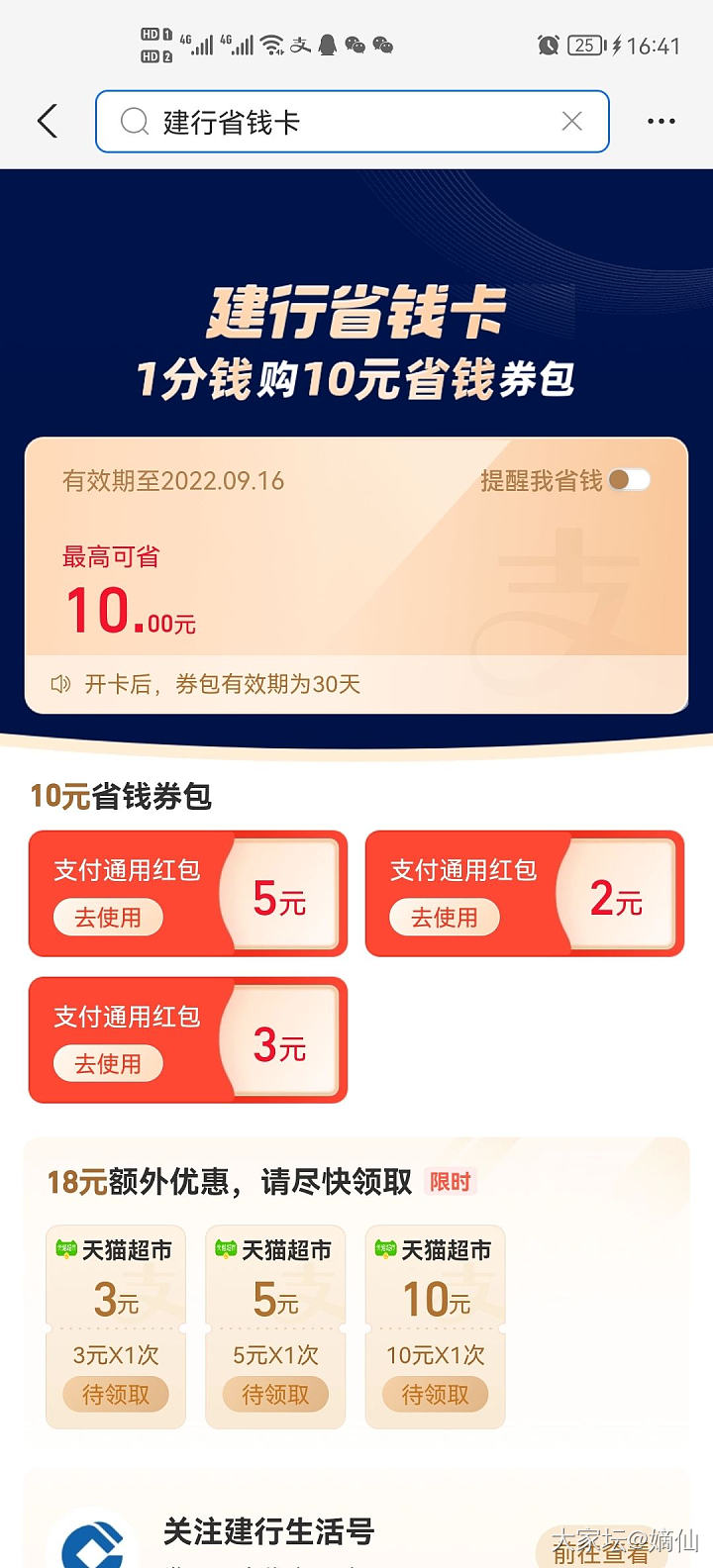Claim the 10元 天猫超市 coupon

coord(436,1395)
